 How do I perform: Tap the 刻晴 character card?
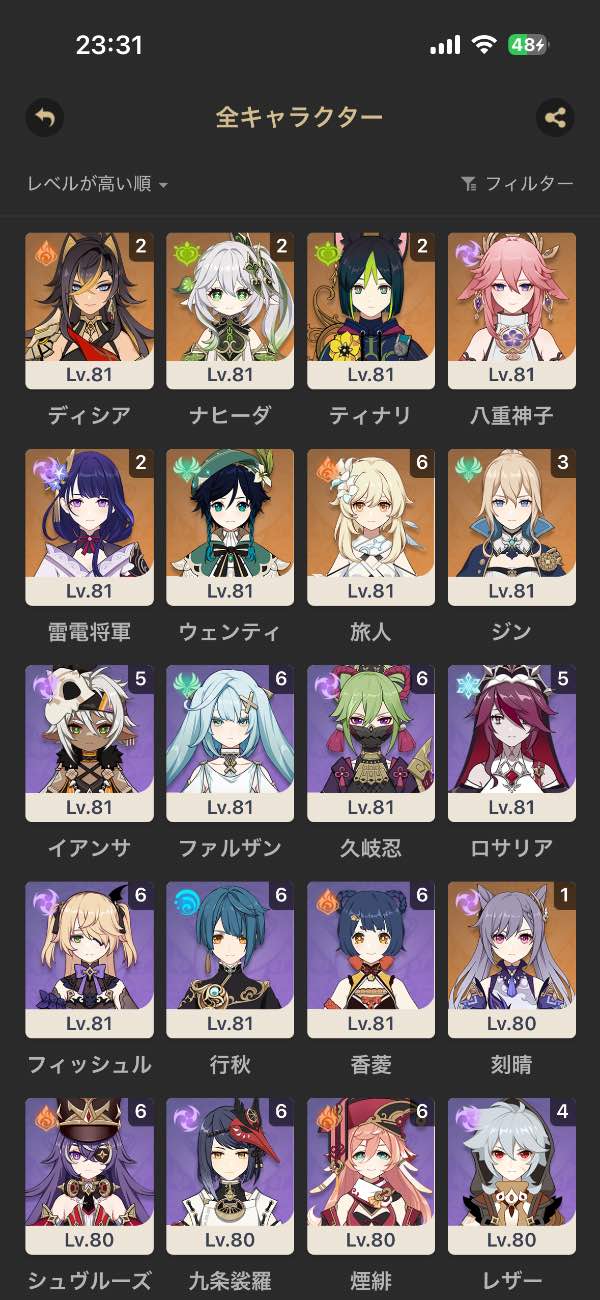(x=512, y=958)
